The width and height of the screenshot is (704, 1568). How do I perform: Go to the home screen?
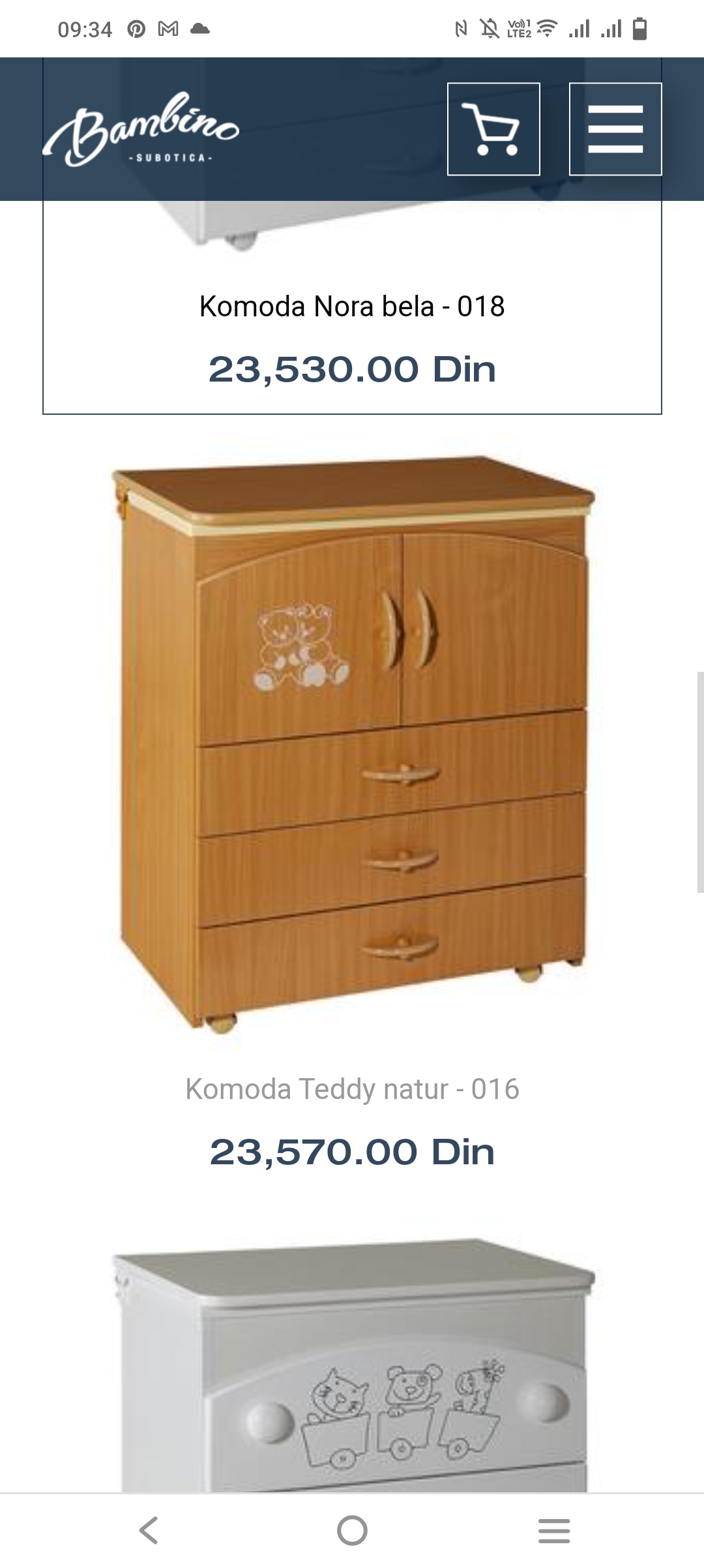point(352,1530)
